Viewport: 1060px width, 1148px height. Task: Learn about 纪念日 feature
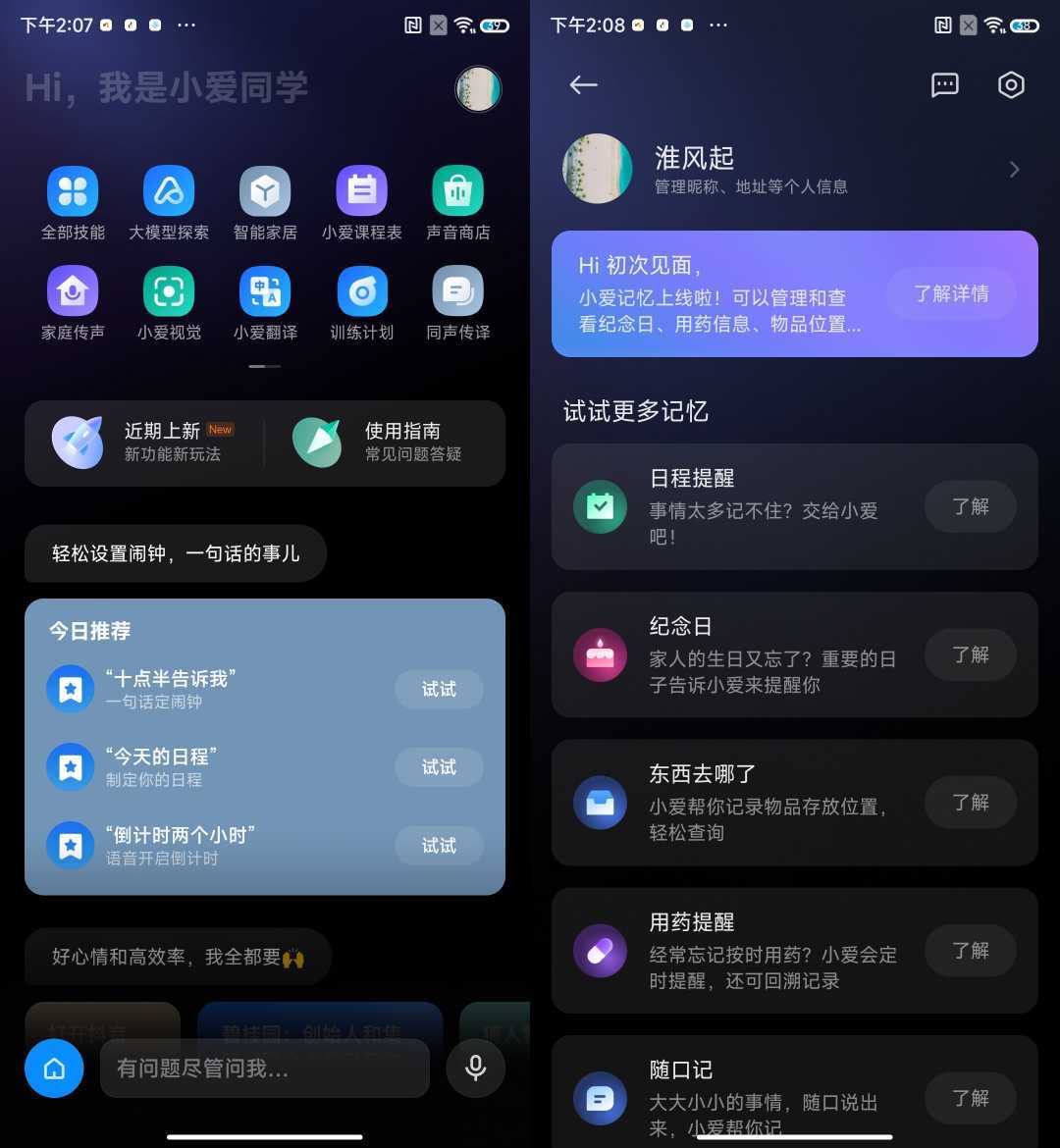click(x=970, y=654)
